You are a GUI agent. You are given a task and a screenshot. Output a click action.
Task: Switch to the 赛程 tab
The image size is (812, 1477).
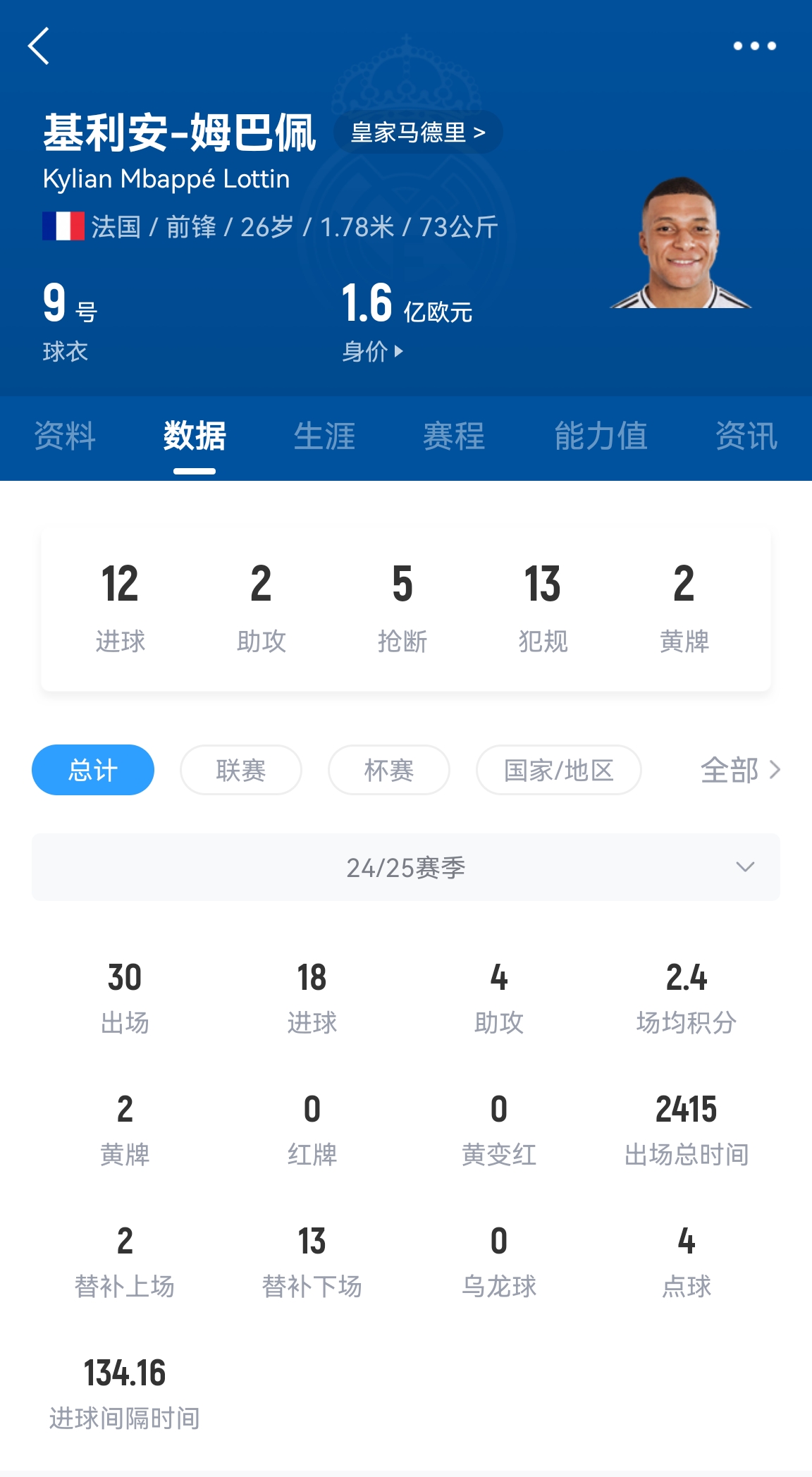[454, 436]
